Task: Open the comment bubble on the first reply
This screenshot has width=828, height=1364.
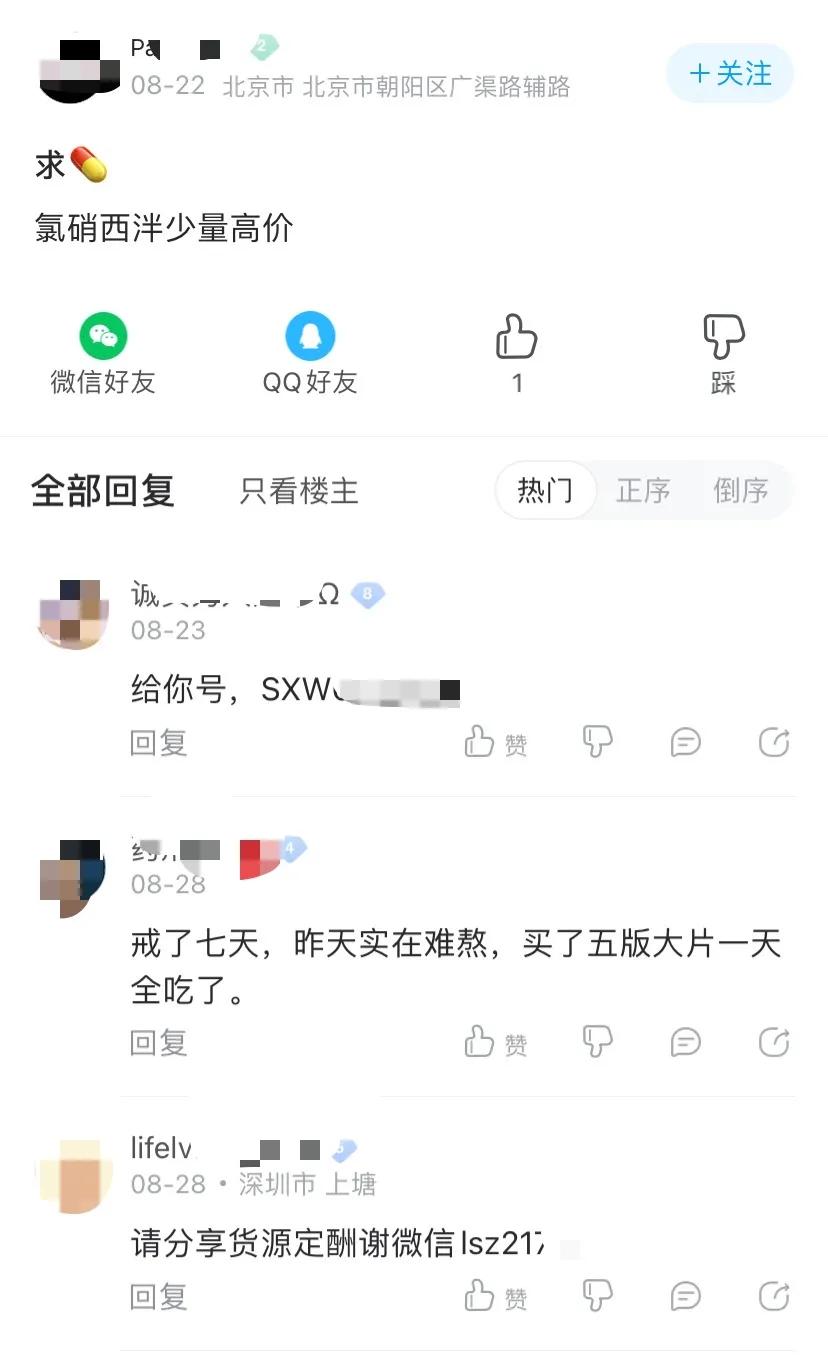Action: coord(685,742)
